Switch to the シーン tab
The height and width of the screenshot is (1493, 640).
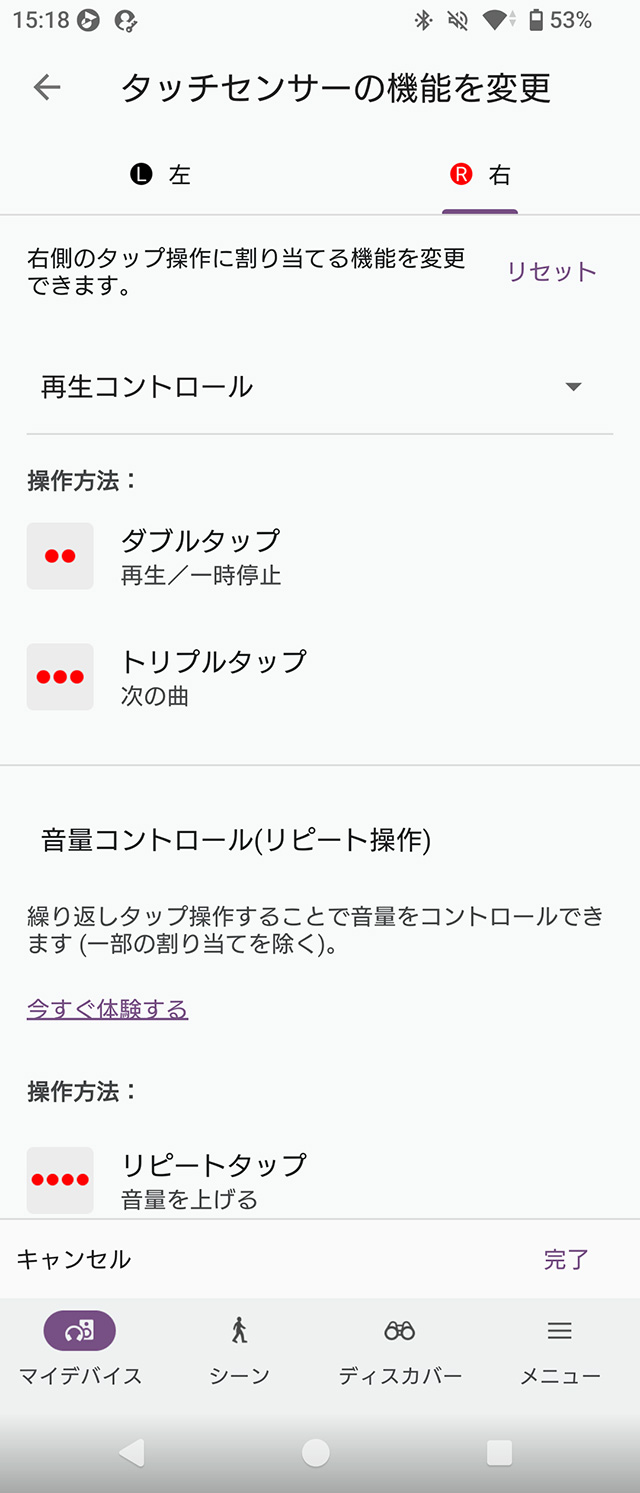239,1348
